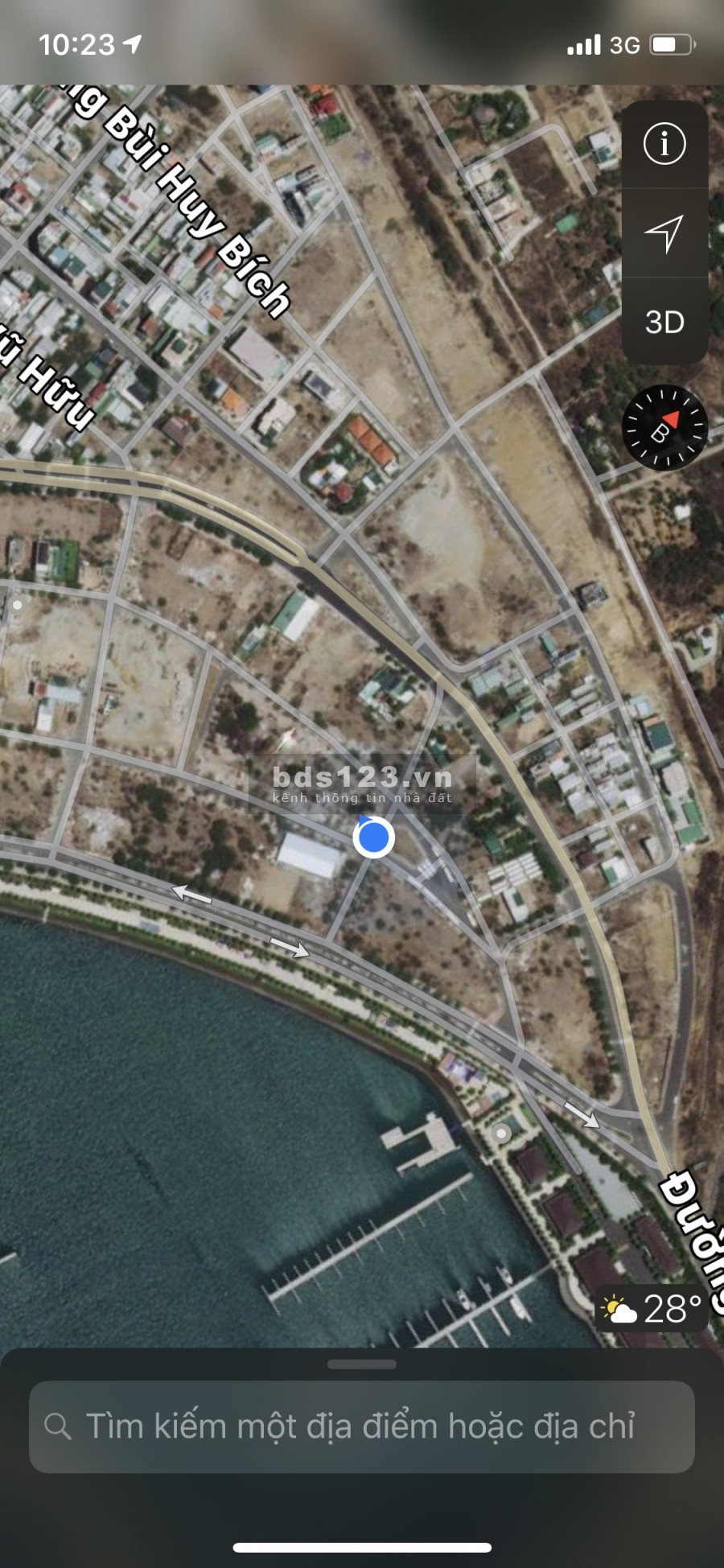The height and width of the screenshot is (1568, 724).
Task: Tap the compass to reset north
Action: pos(664,427)
